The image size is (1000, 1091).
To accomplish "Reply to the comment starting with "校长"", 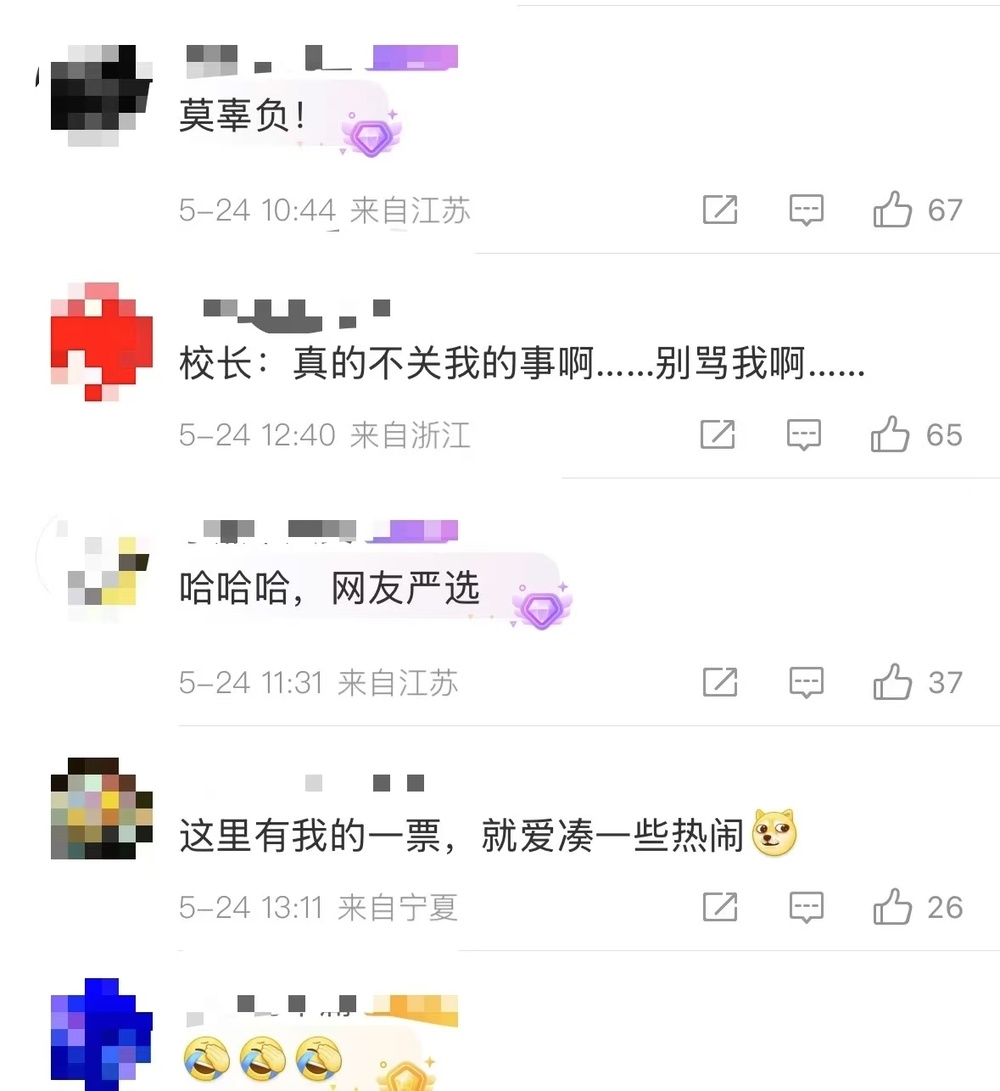I will pyautogui.click(x=805, y=435).
